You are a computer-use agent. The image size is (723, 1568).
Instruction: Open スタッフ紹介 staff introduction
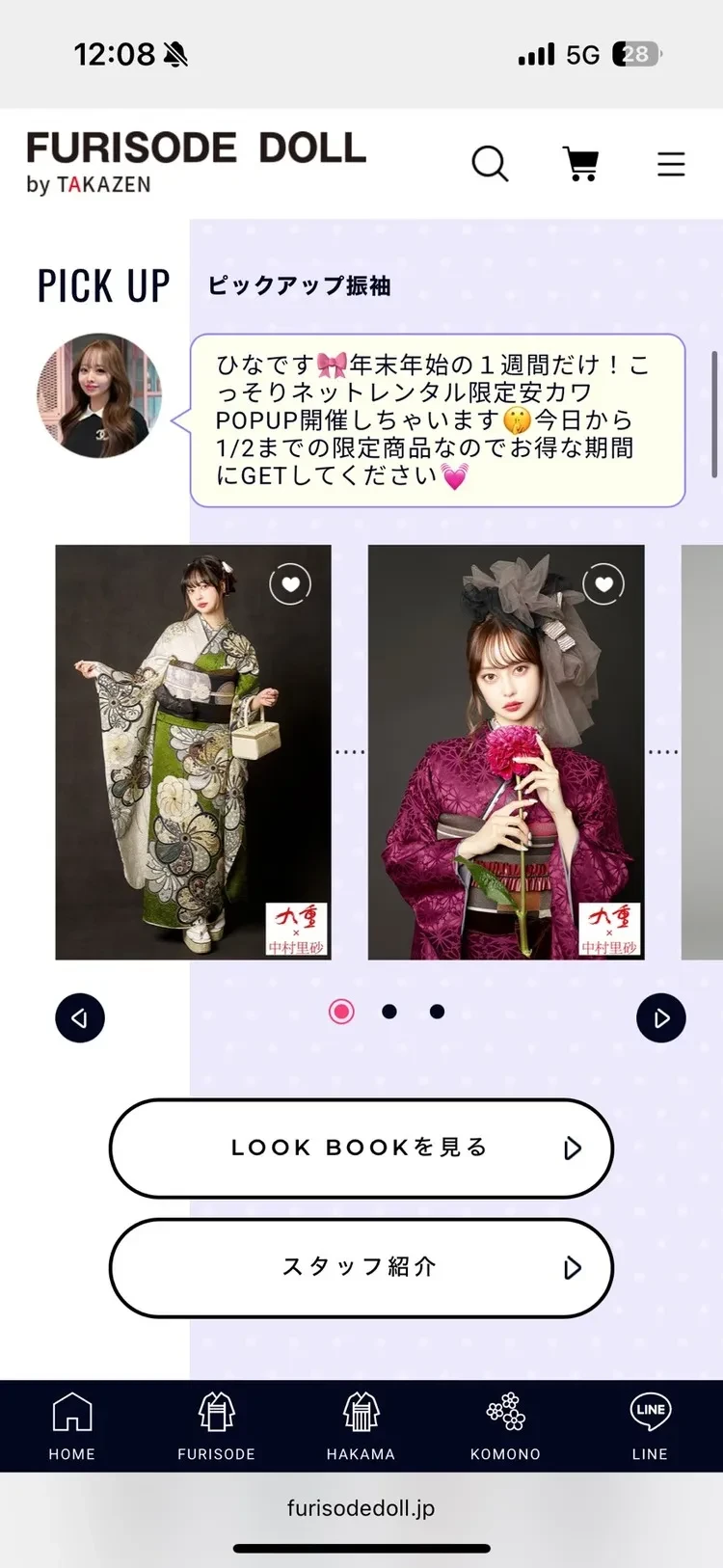pyautogui.click(x=361, y=1267)
